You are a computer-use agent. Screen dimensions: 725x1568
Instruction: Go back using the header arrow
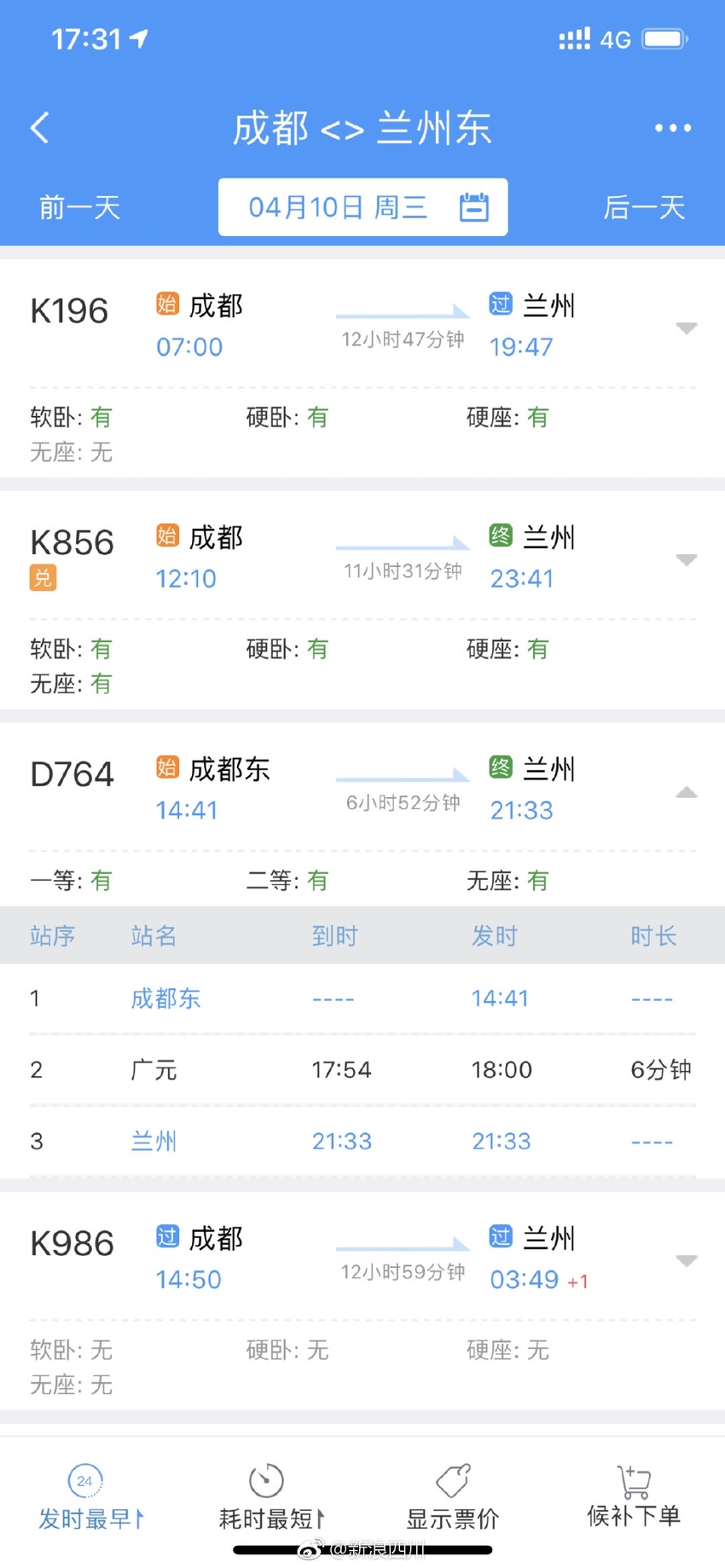40,128
